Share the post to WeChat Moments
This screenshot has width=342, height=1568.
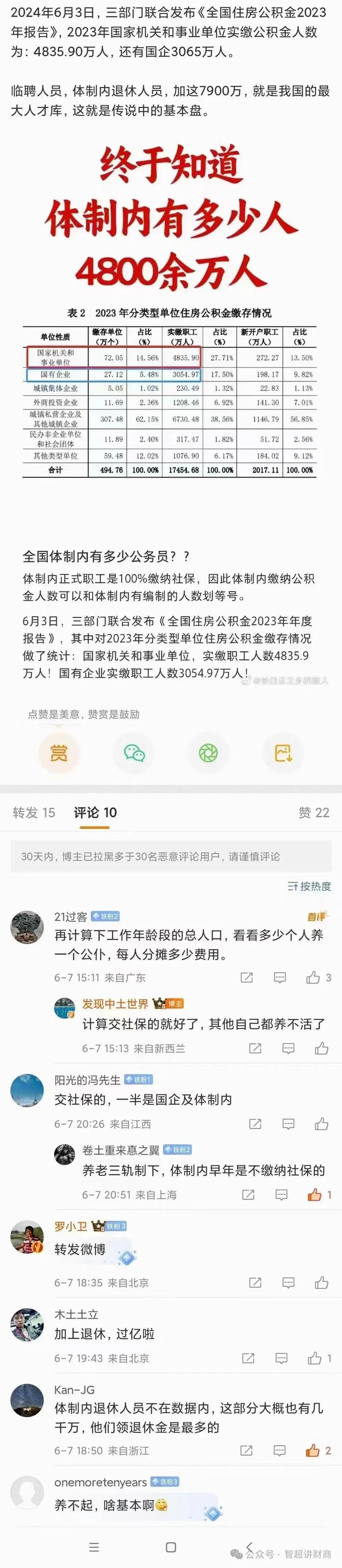208,754
